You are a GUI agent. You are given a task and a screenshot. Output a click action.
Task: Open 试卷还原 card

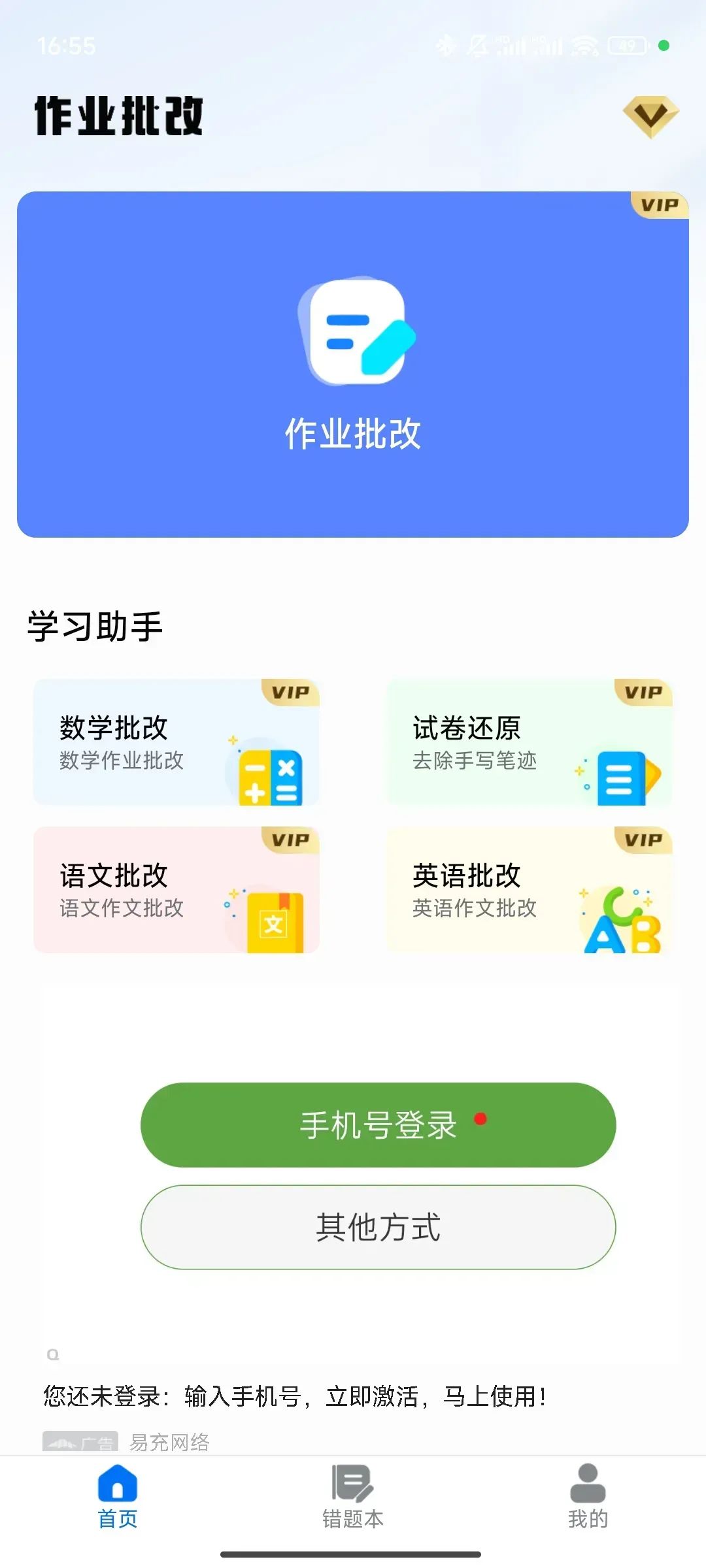tap(529, 742)
